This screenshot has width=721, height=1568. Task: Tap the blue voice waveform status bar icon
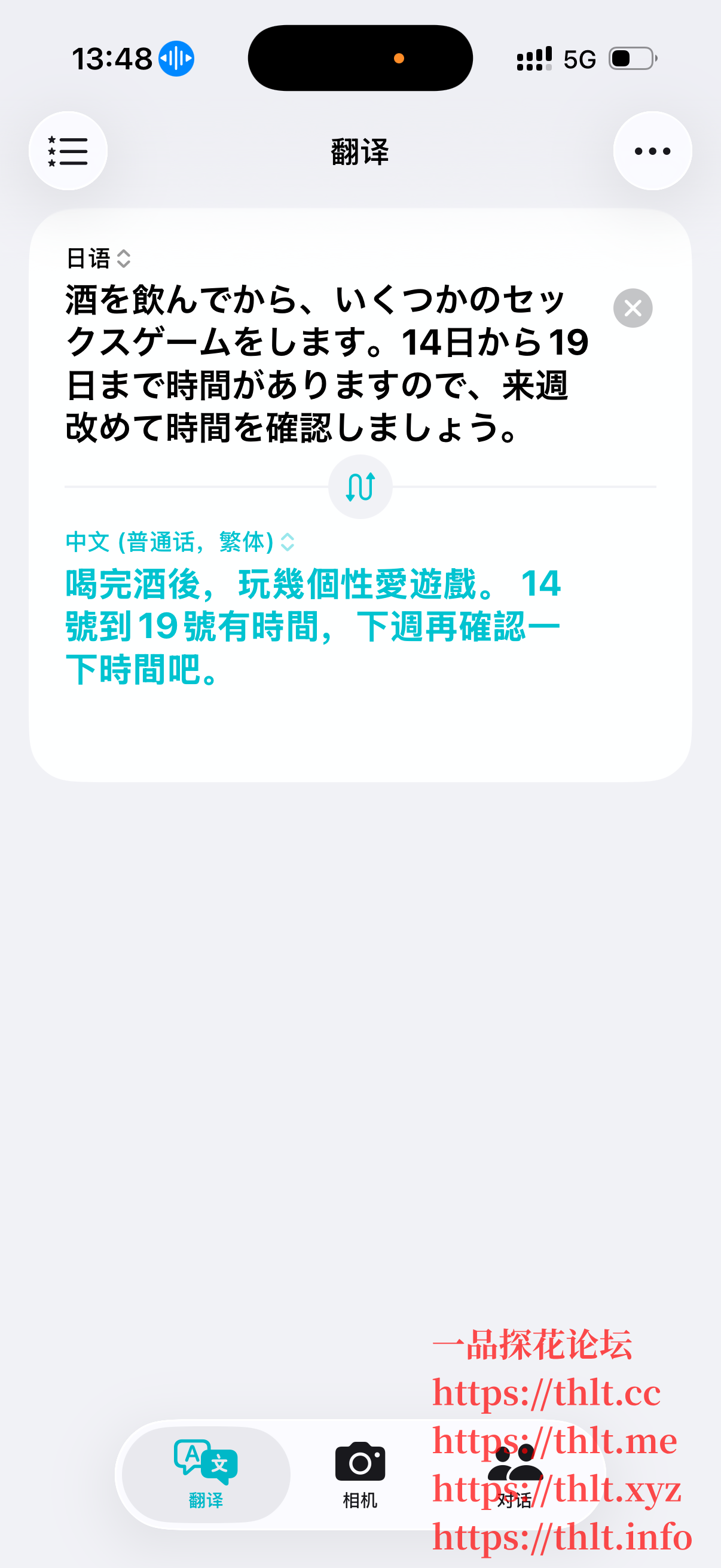175,59
